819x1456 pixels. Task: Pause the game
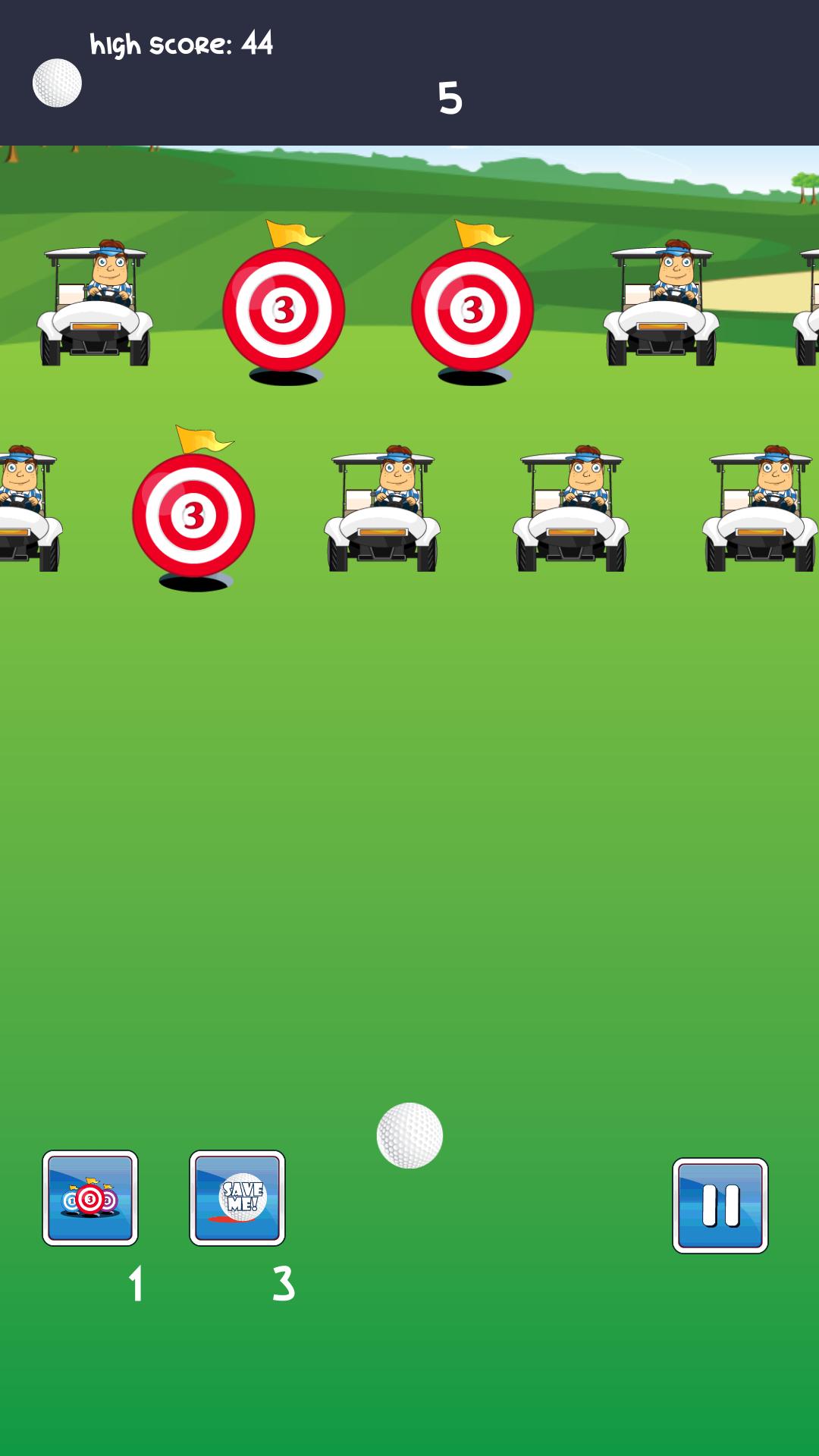tap(720, 1205)
